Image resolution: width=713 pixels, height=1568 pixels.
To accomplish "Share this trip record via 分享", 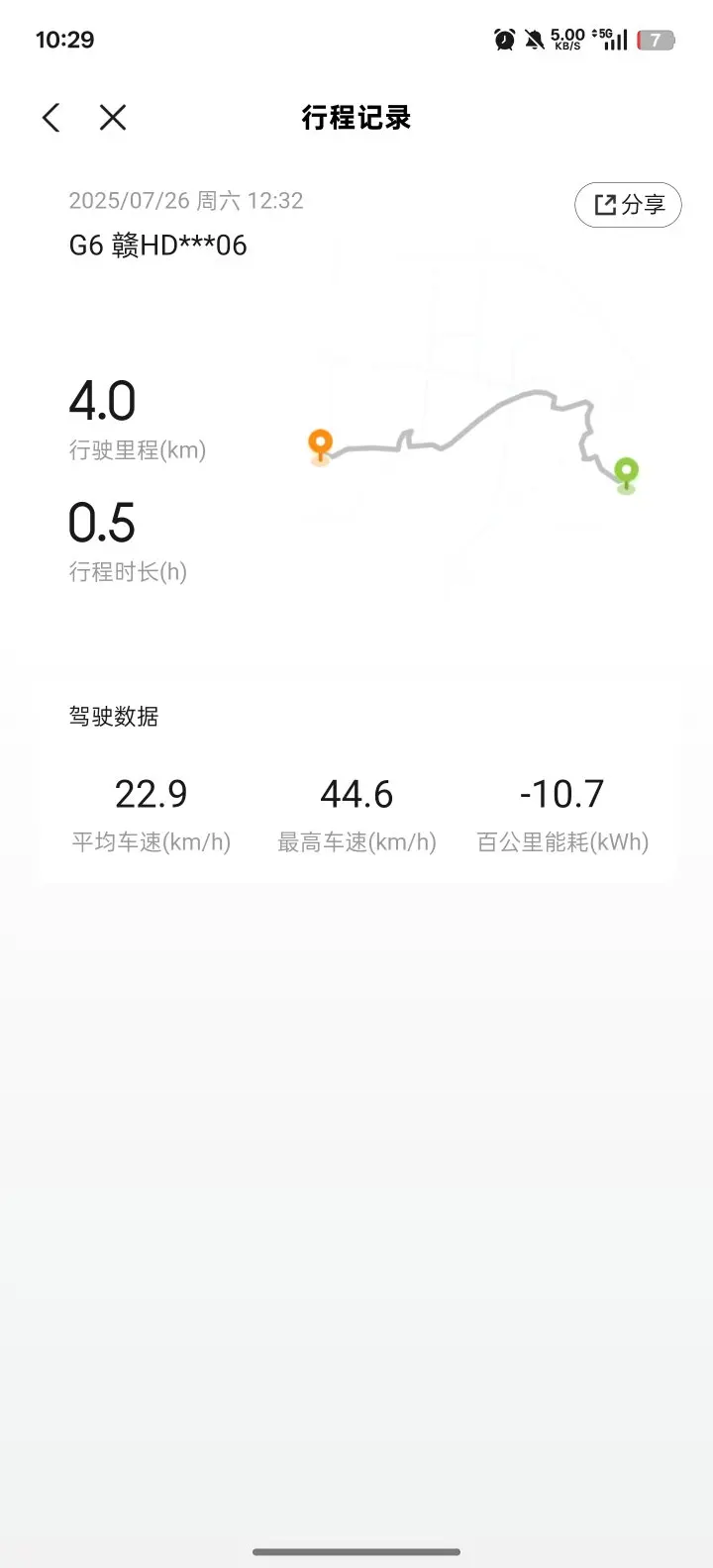I will [628, 205].
